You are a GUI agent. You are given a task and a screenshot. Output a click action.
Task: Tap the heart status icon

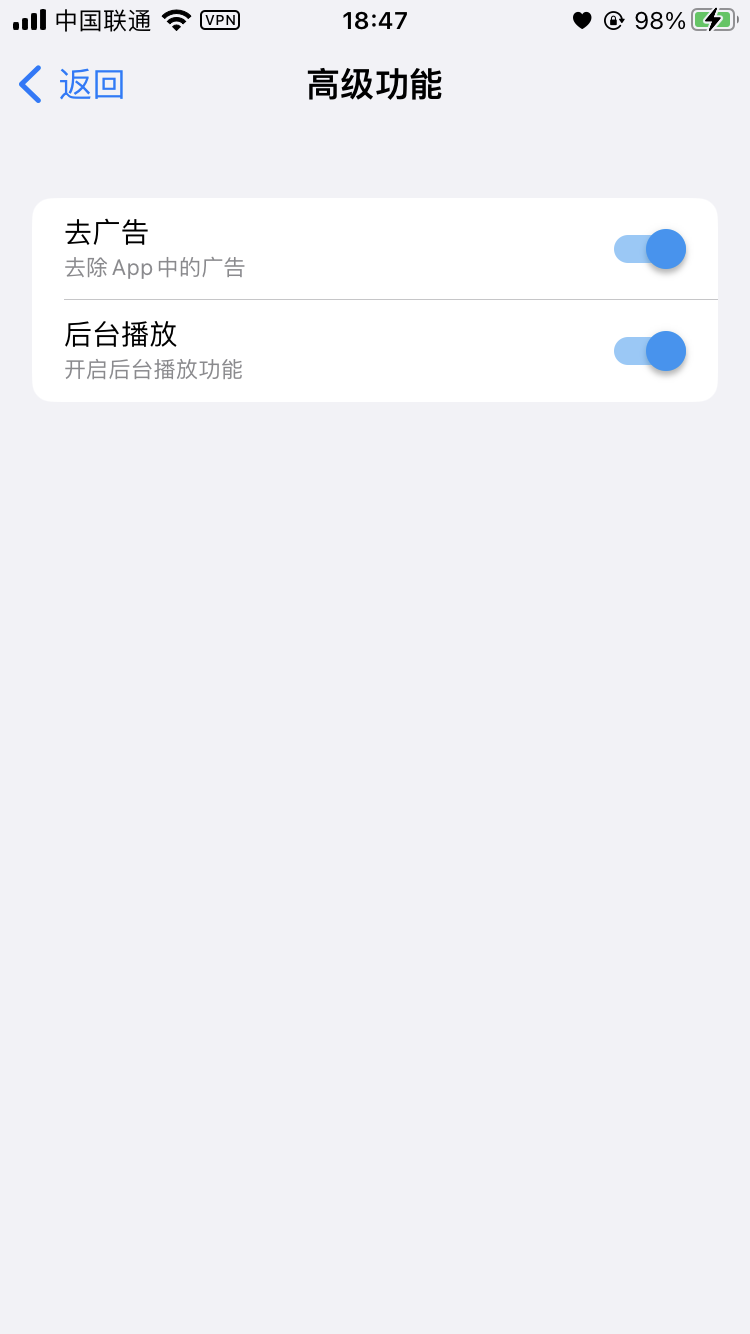click(x=582, y=20)
